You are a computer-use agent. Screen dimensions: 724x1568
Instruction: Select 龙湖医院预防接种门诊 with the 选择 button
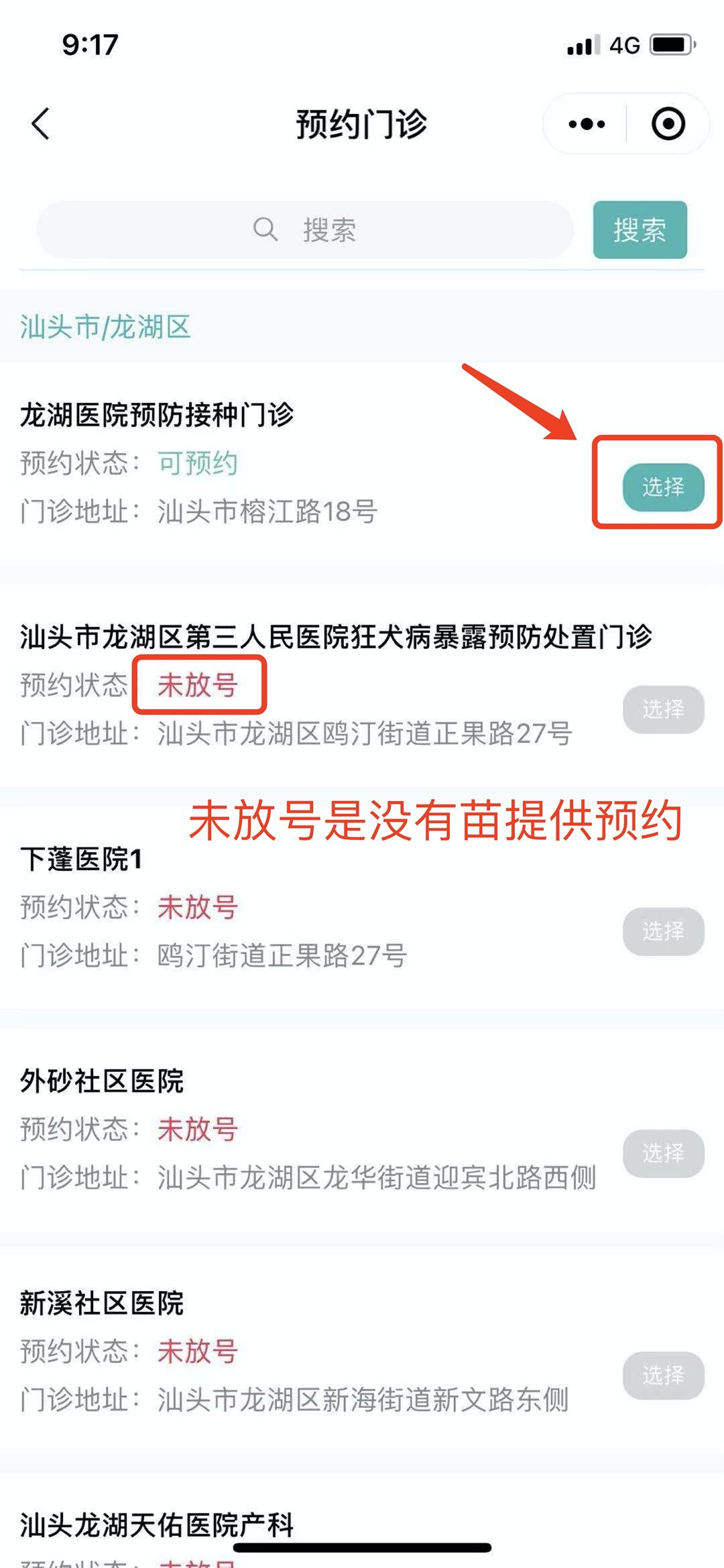point(663,487)
